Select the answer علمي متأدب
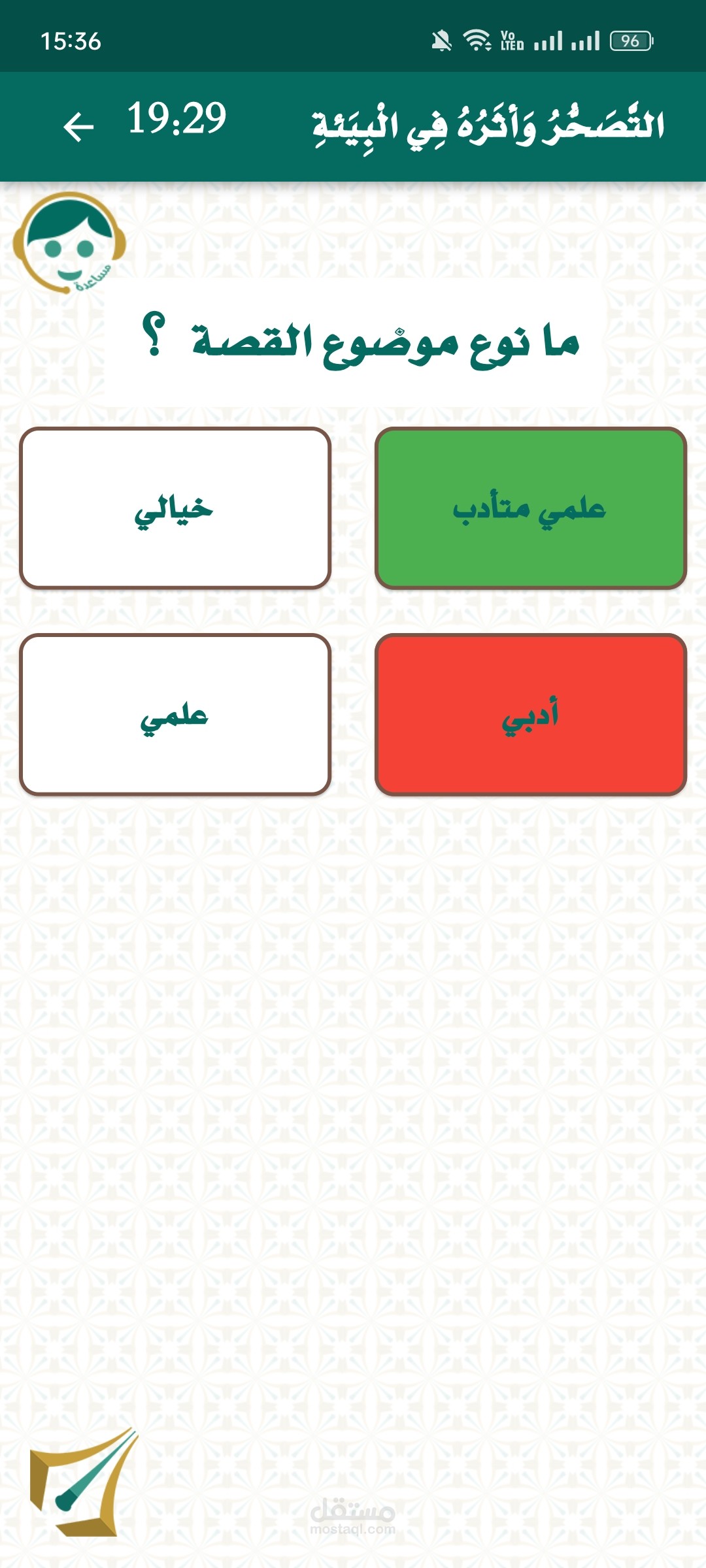The width and height of the screenshot is (706, 1568). 530,508
